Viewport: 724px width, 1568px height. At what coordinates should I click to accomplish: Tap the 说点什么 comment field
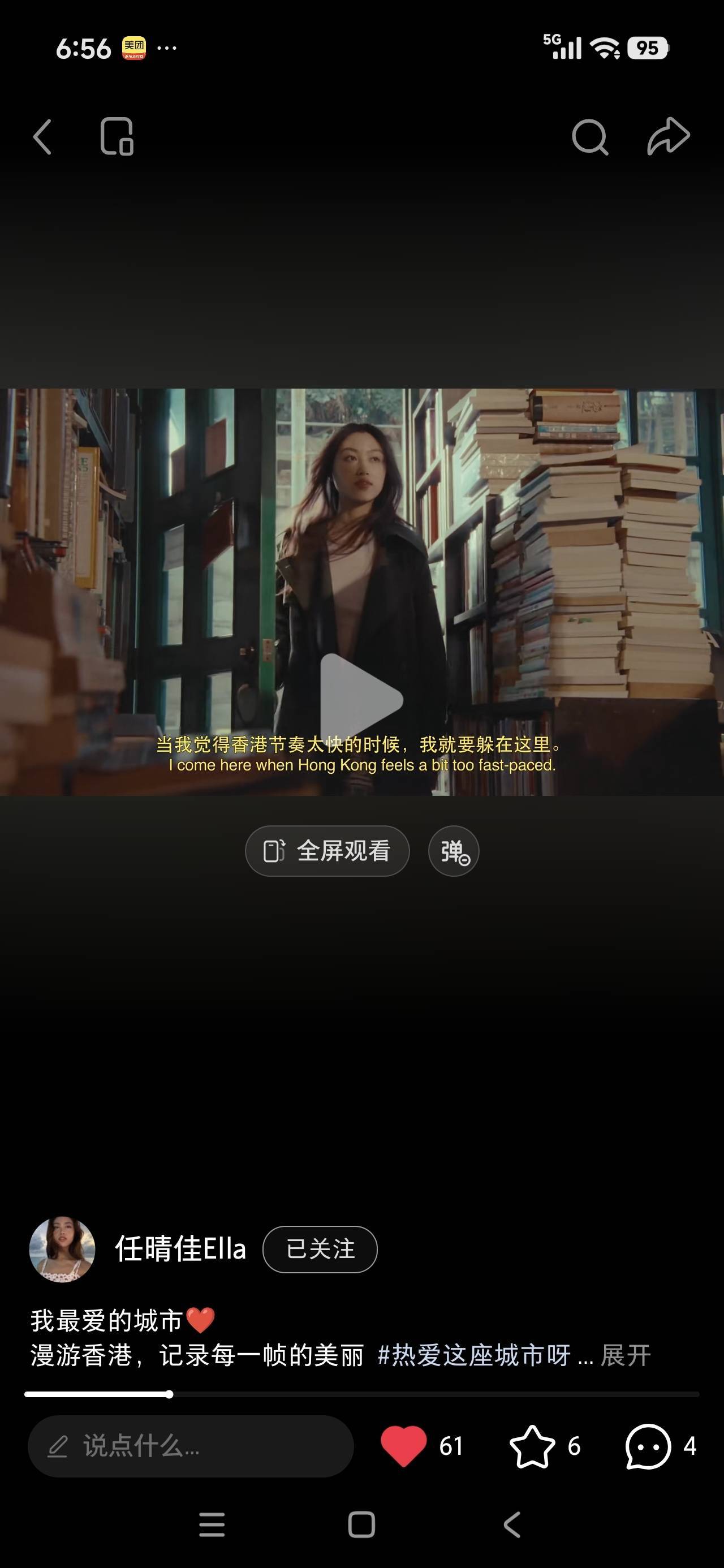190,1446
